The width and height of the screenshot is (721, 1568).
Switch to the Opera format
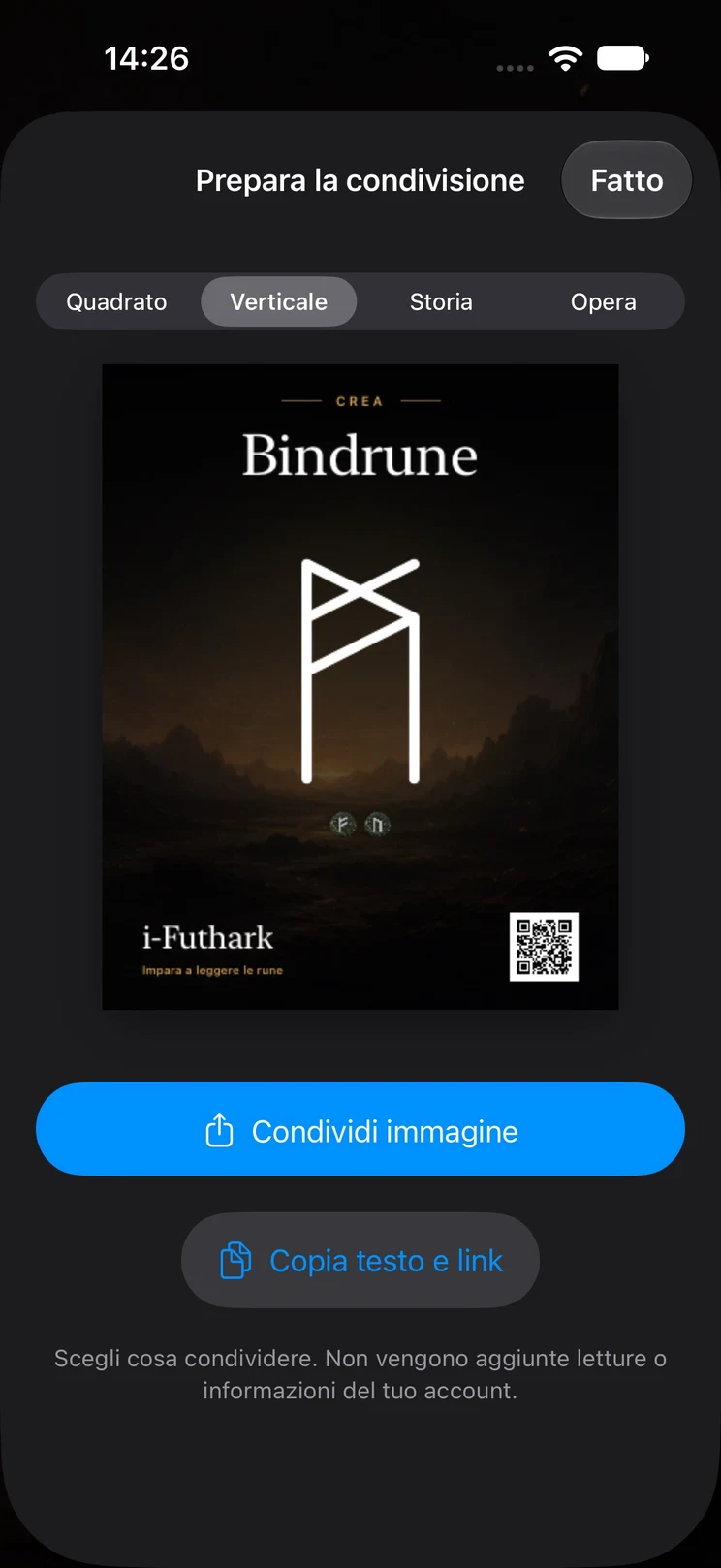603,301
